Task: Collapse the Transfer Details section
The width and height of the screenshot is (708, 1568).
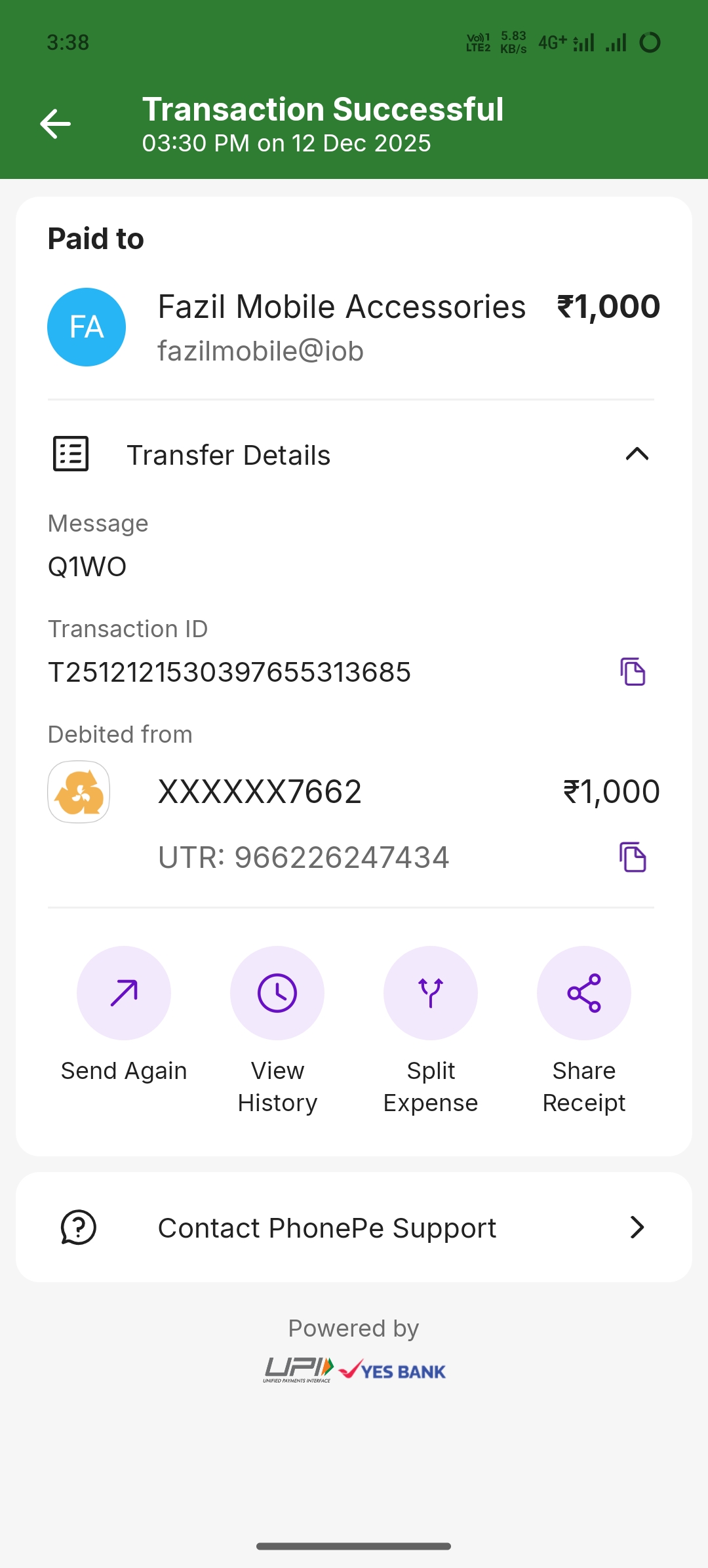Action: coord(637,454)
